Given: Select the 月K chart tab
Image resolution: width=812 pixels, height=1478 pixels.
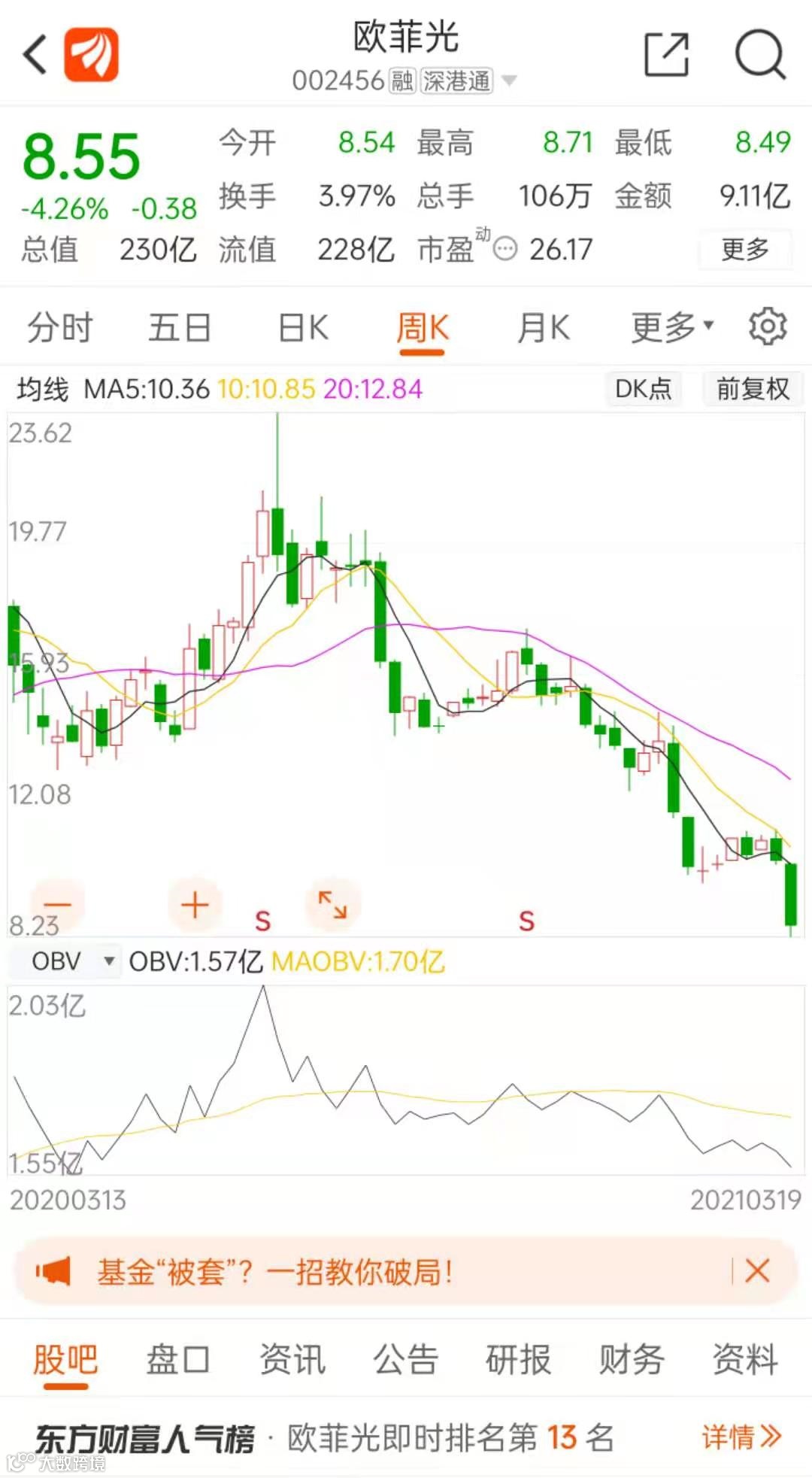Looking at the screenshot, I should coord(543,328).
